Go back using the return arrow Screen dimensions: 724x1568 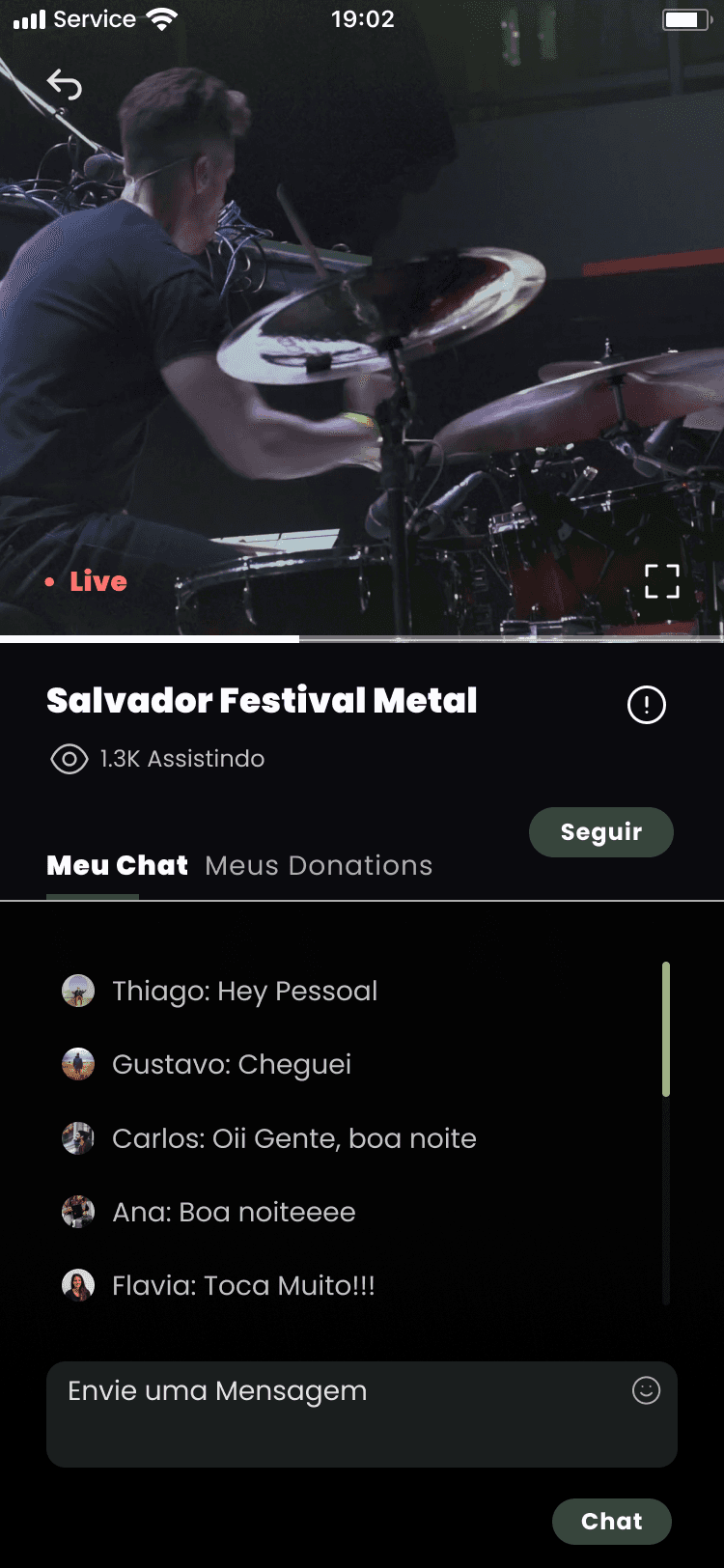(x=65, y=85)
